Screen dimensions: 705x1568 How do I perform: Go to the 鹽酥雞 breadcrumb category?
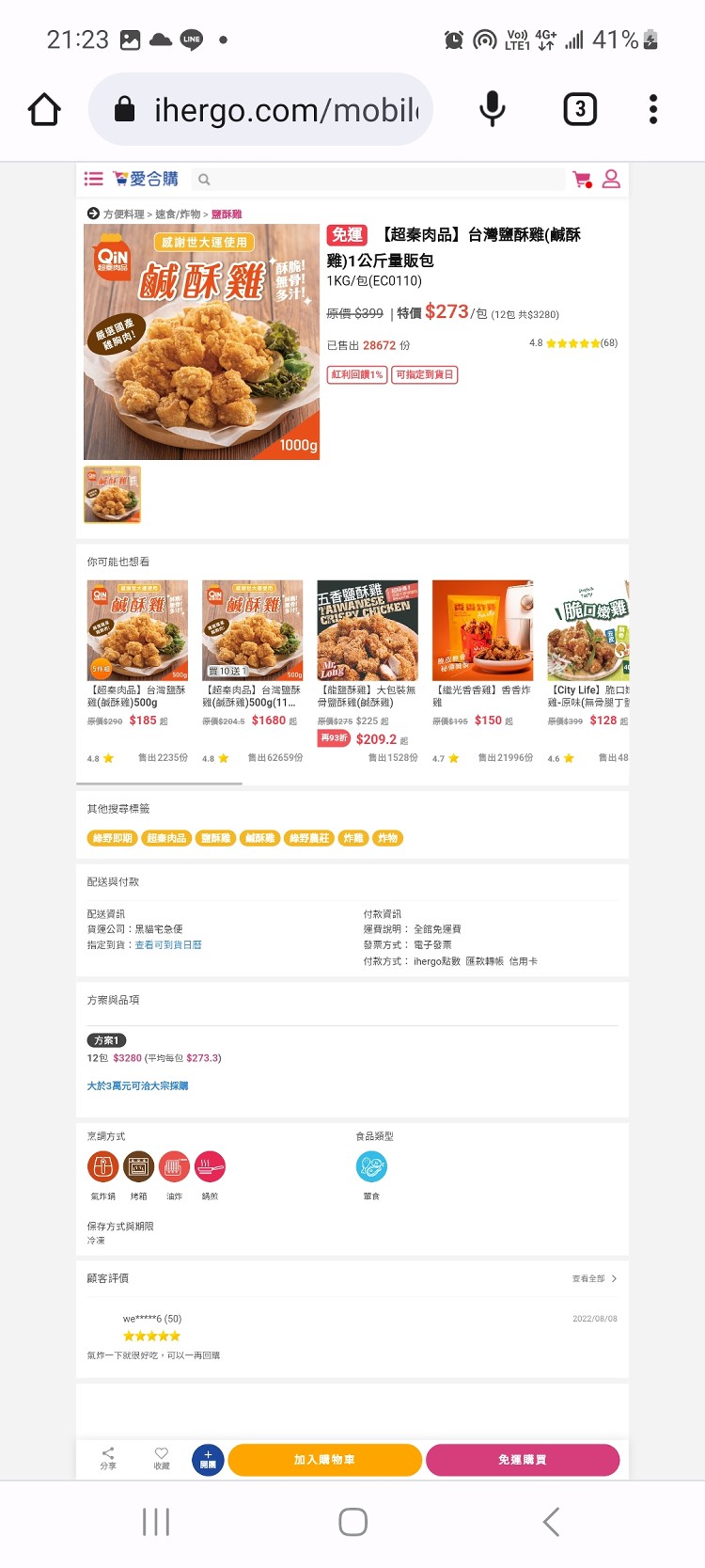[227, 214]
